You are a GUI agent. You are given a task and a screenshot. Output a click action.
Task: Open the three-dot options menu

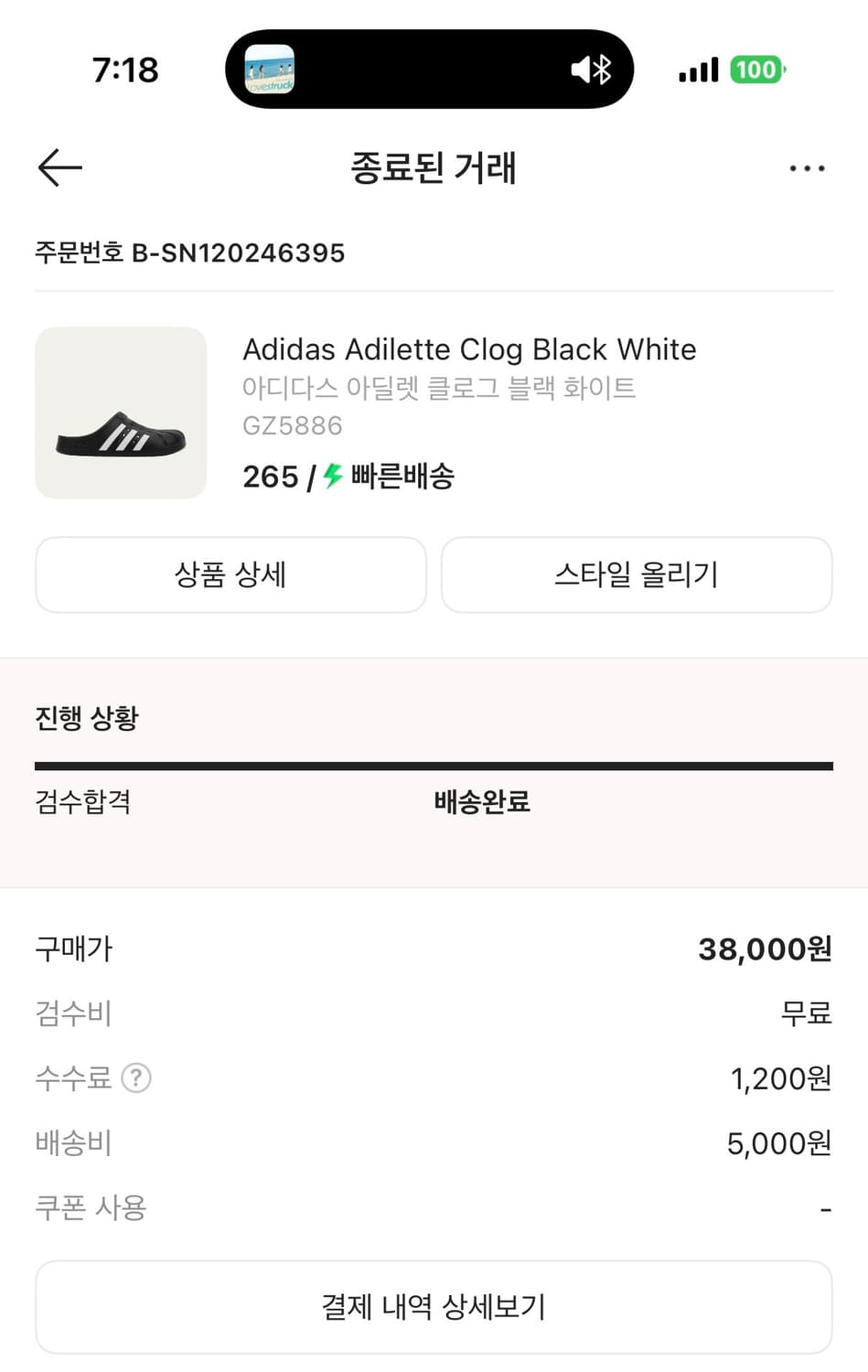tap(806, 167)
